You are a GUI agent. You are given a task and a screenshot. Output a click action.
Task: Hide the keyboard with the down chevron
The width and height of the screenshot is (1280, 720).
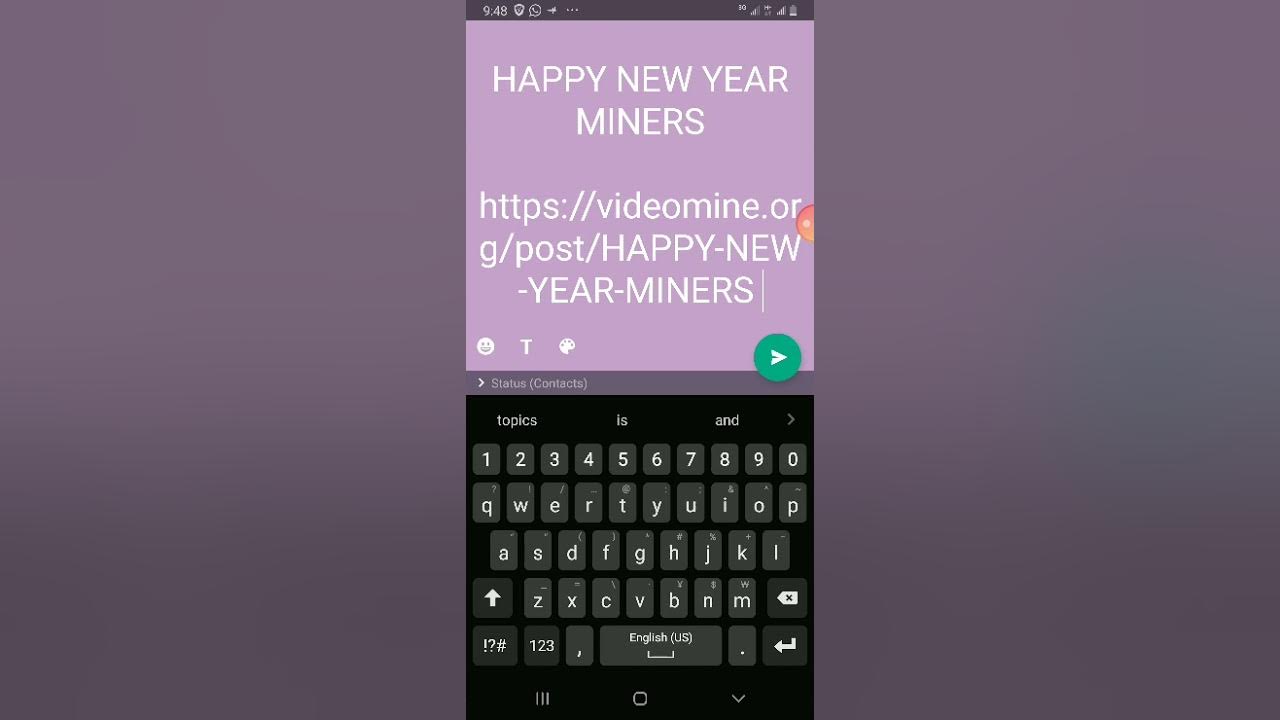click(738, 699)
